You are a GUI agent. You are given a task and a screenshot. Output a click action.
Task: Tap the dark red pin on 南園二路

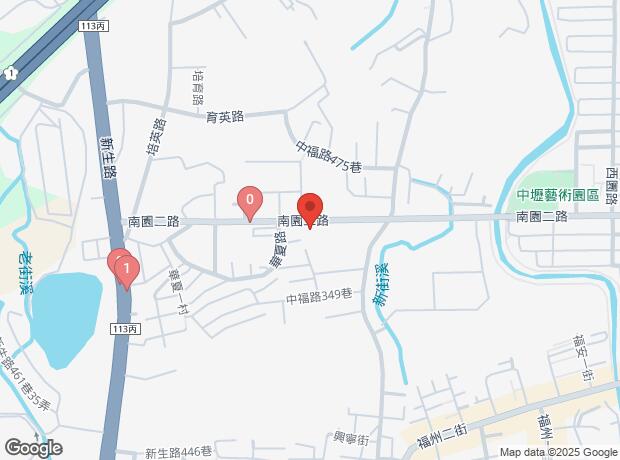310,208
